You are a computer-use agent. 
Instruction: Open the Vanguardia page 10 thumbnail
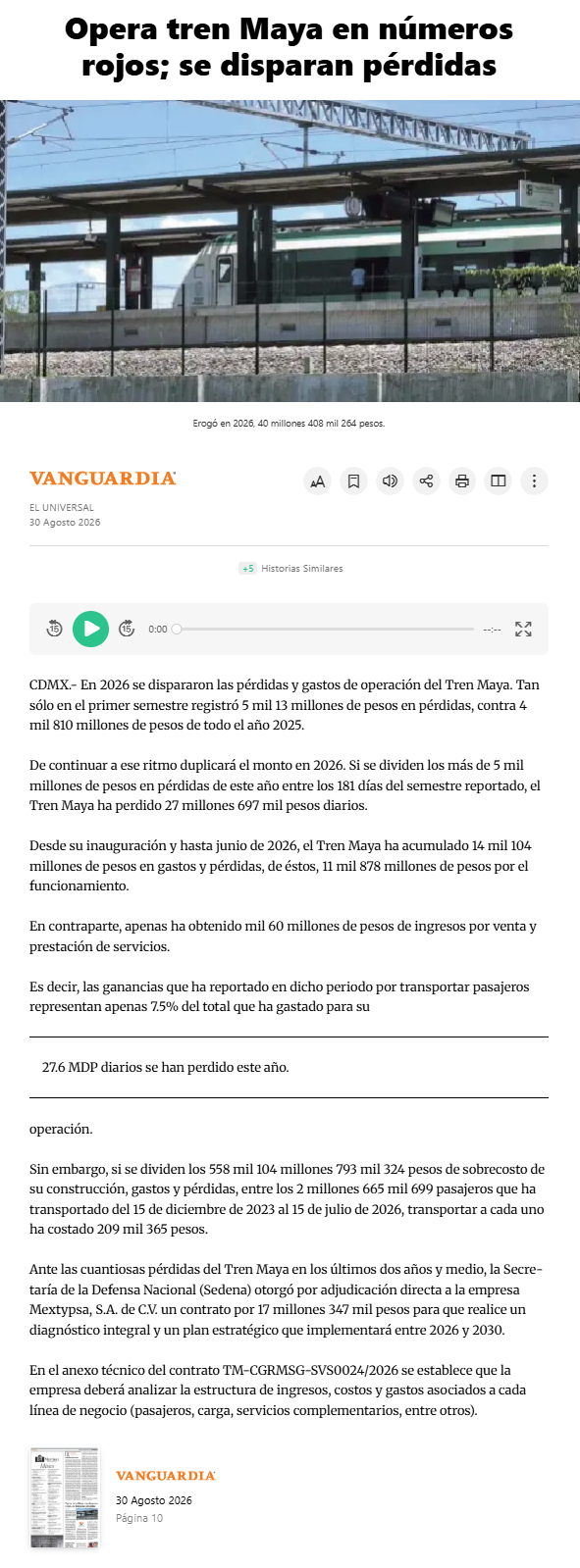pos(65,1497)
